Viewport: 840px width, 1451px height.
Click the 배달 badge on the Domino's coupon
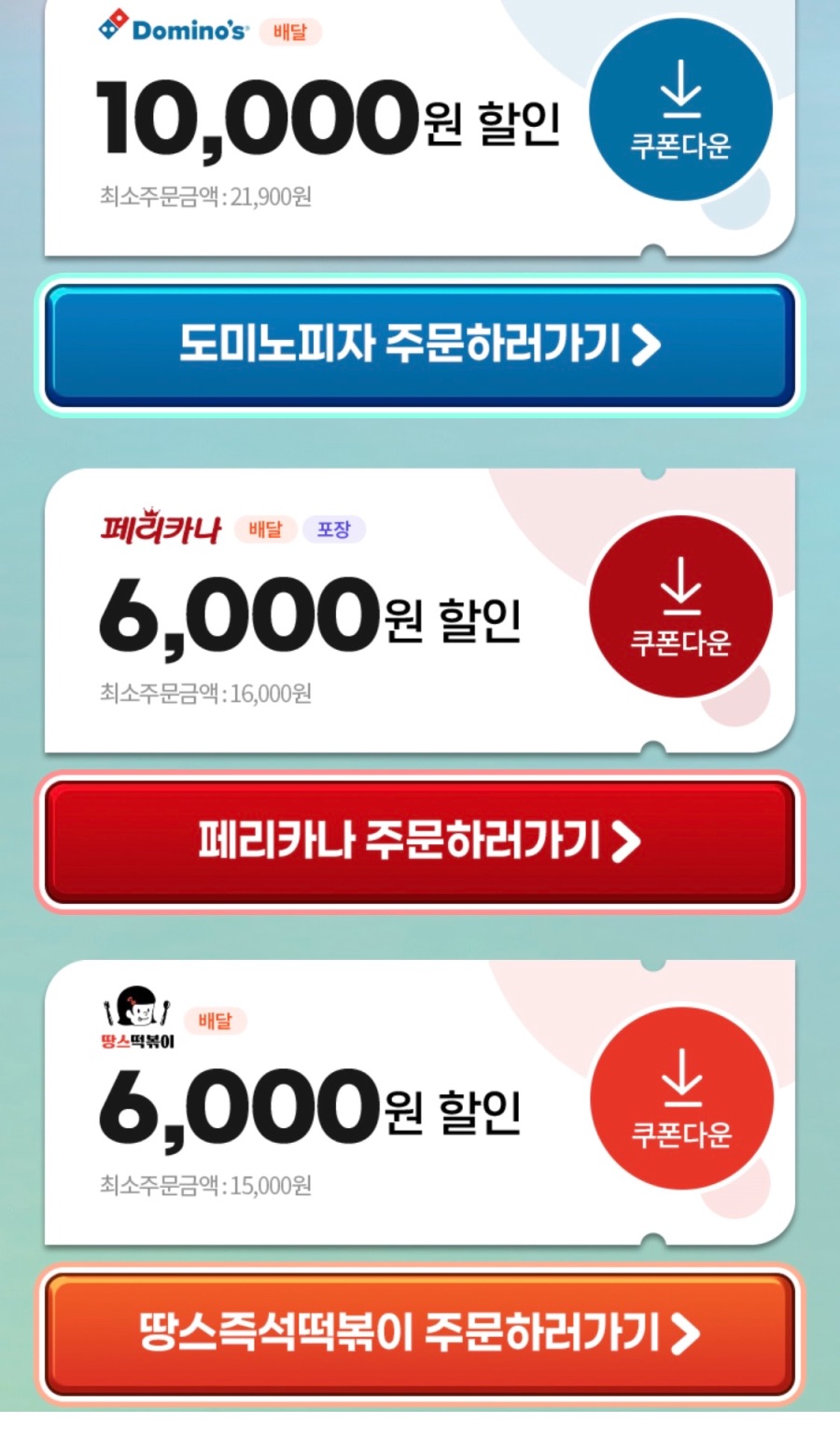[290, 32]
